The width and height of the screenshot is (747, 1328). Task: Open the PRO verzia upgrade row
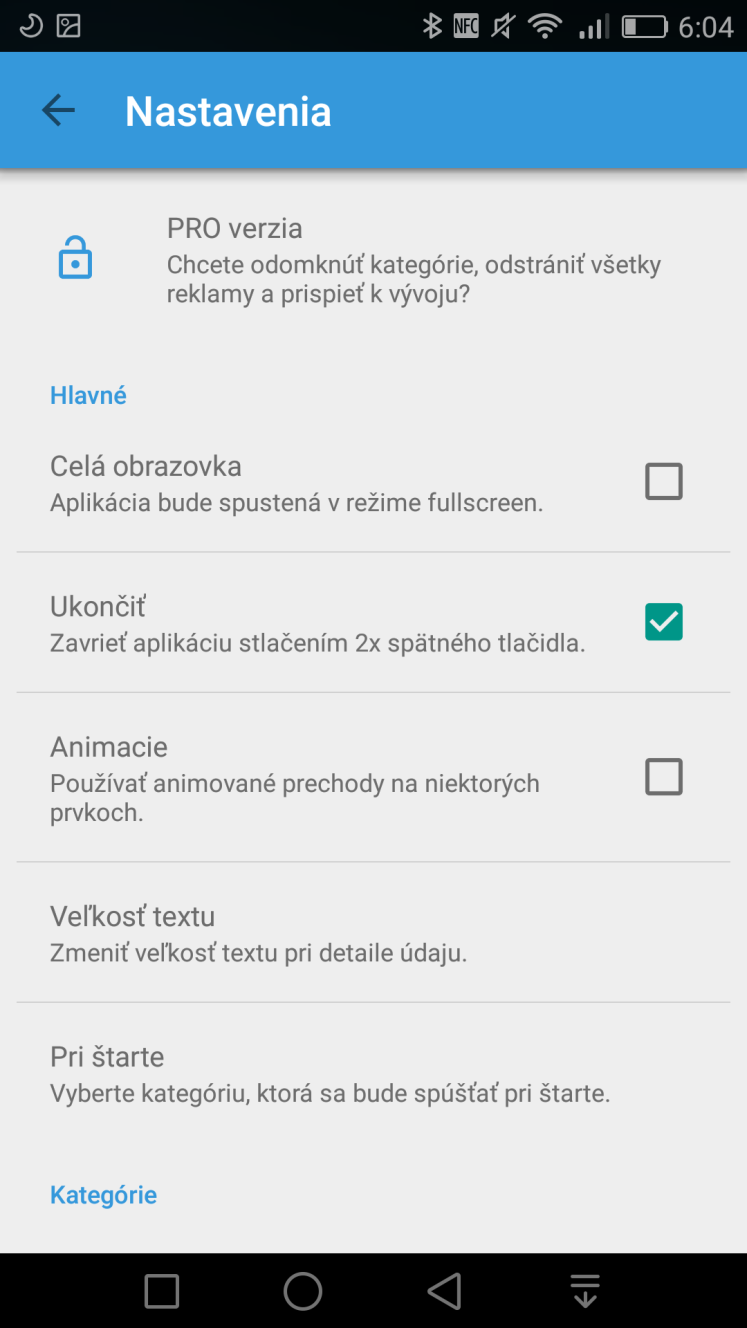coord(373,262)
